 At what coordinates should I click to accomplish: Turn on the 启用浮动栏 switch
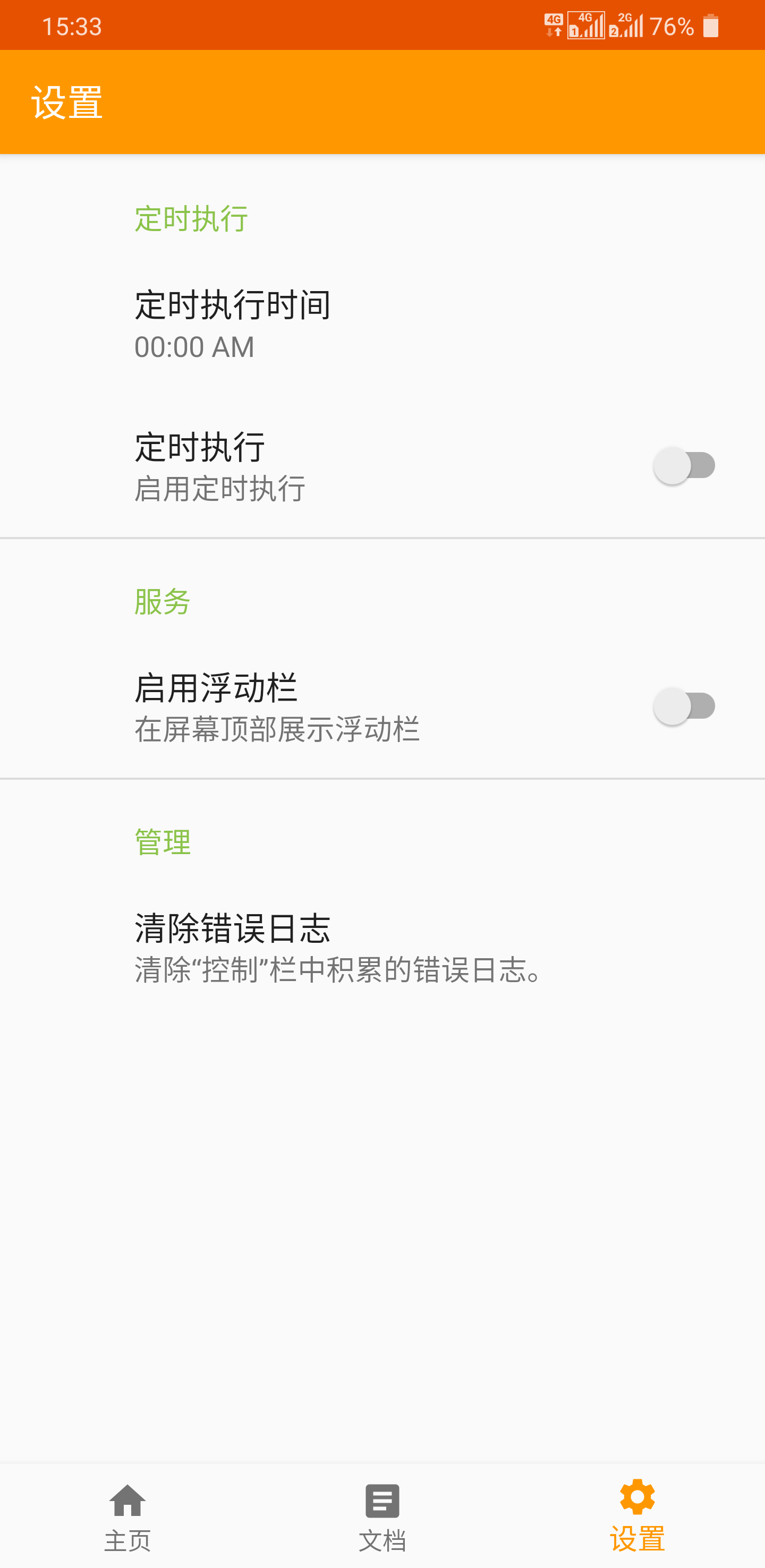[x=684, y=706]
